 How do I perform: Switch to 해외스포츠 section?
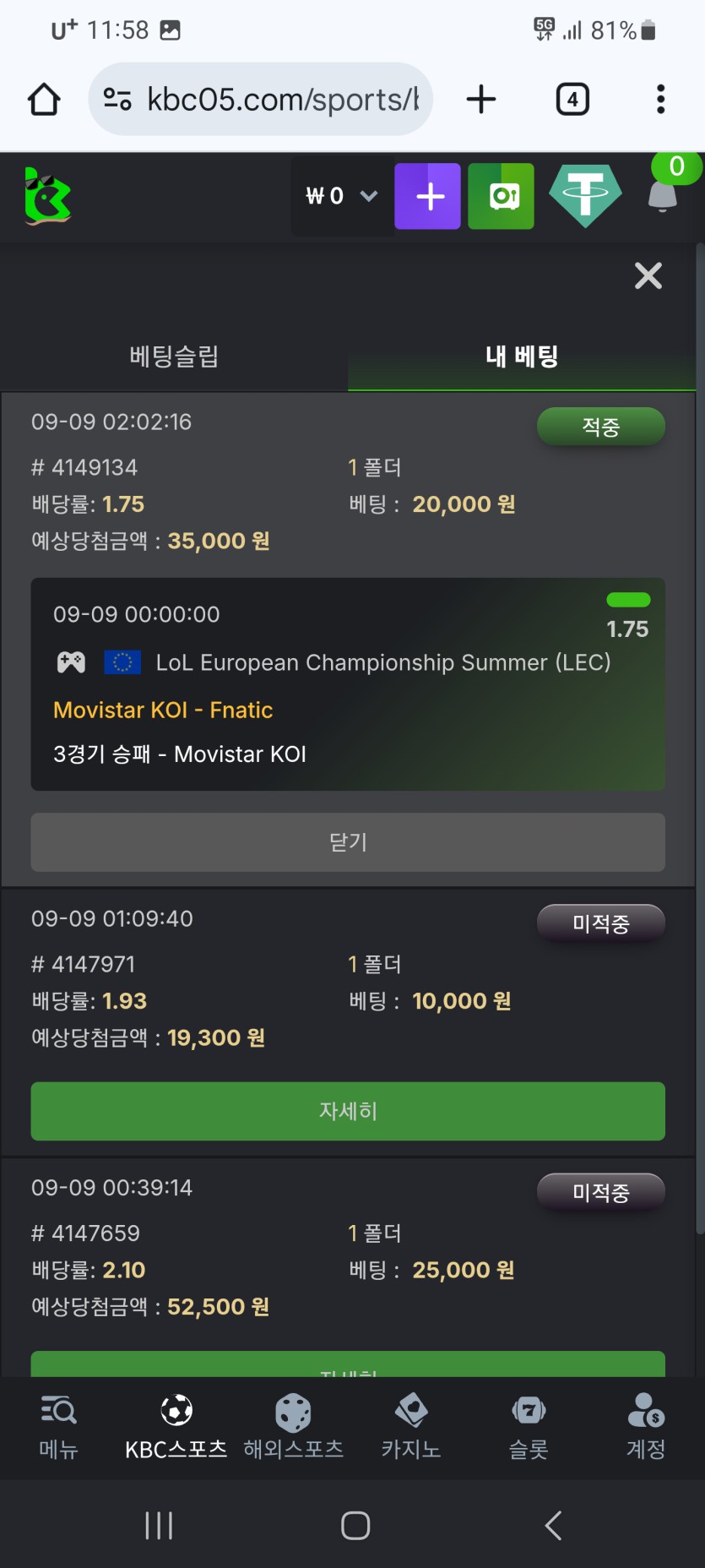tap(294, 1427)
